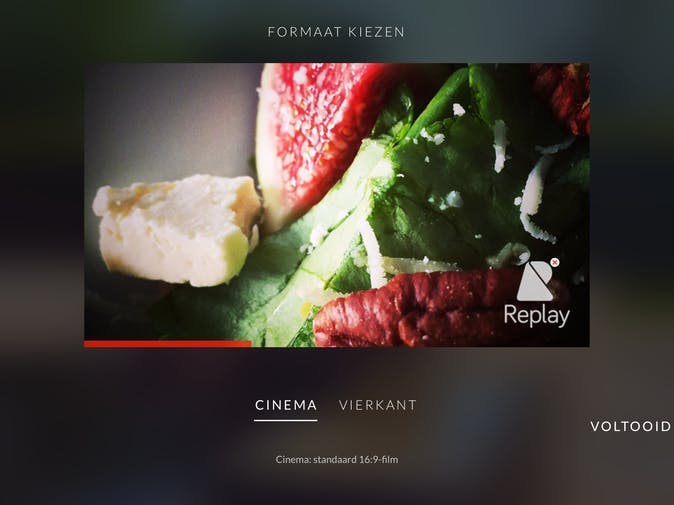Screen dimensions: 674x505
Task: Remove the Replay watermark
Action: 555,263
